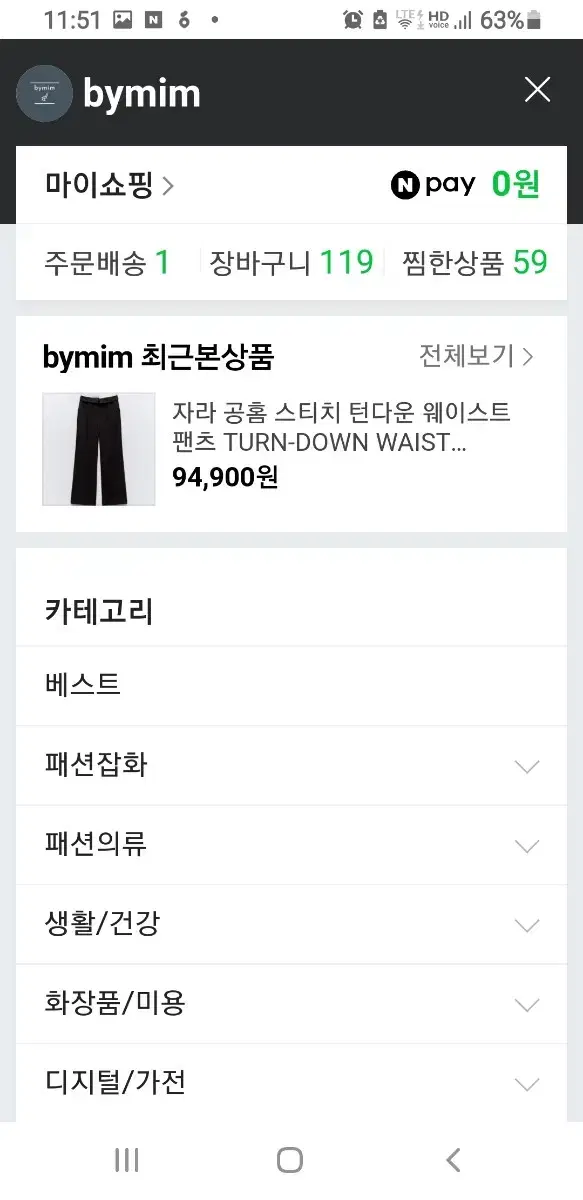Check N pay balance
Screen dimensions: 583x1200
(x=465, y=185)
